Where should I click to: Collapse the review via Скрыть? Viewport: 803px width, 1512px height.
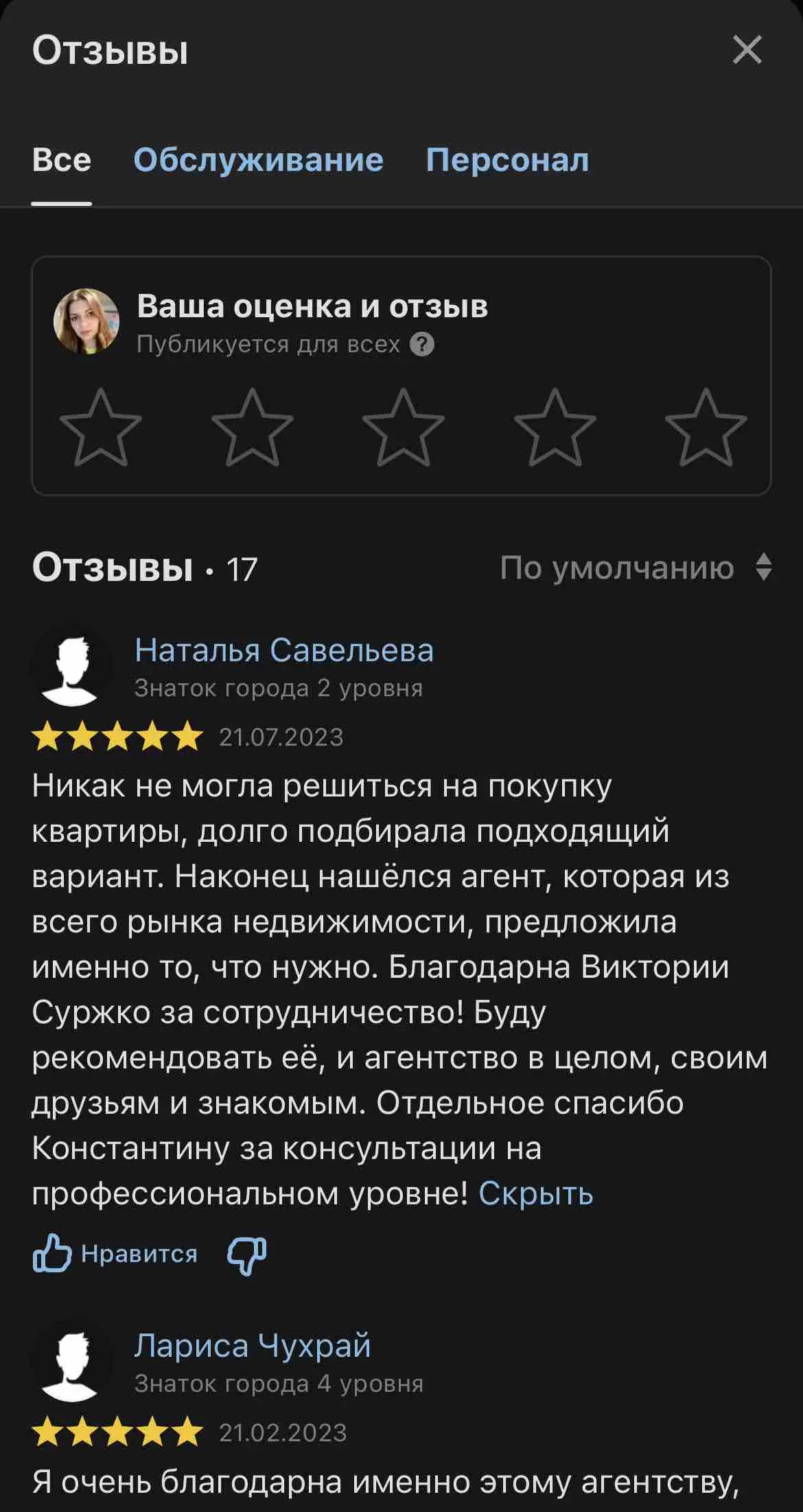[535, 1193]
